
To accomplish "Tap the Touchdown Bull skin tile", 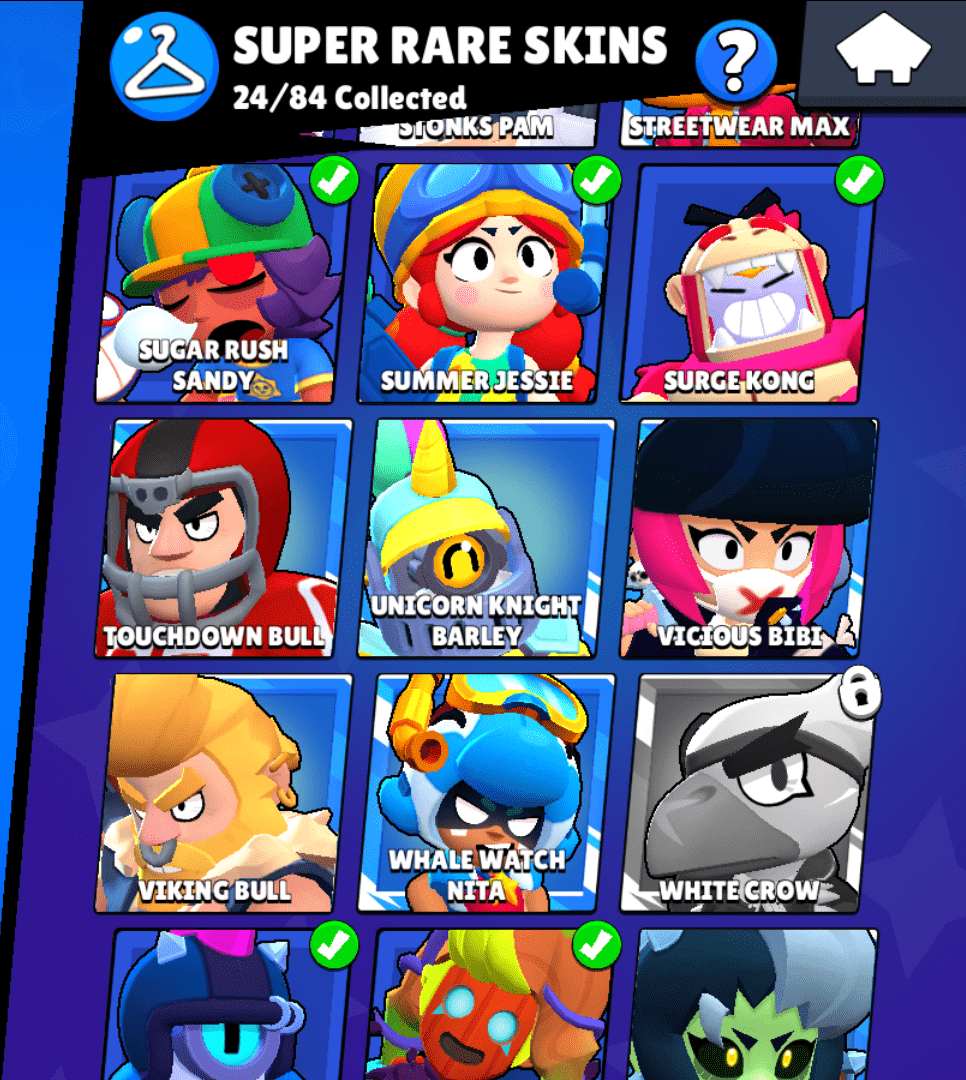I will (x=224, y=538).
